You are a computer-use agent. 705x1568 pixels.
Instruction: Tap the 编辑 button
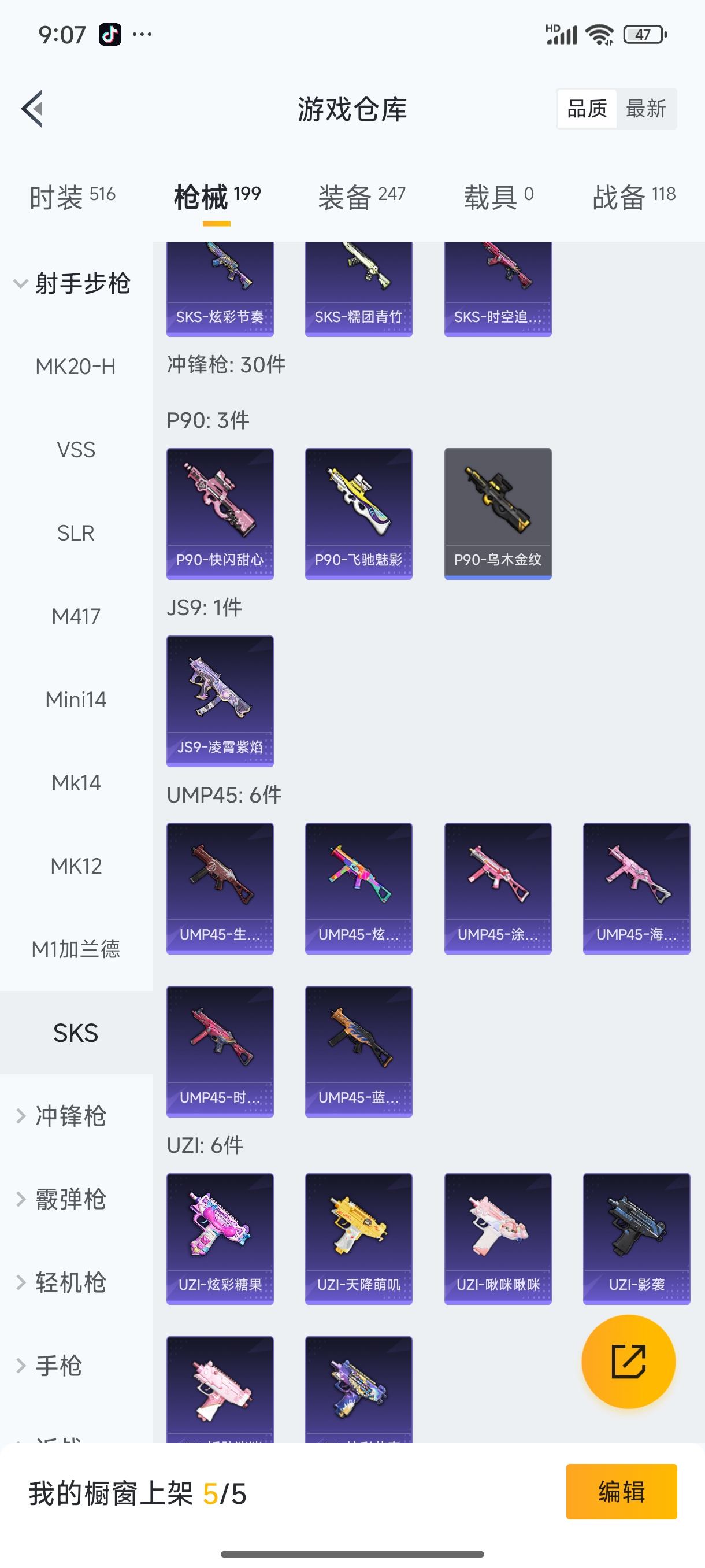(x=621, y=1491)
